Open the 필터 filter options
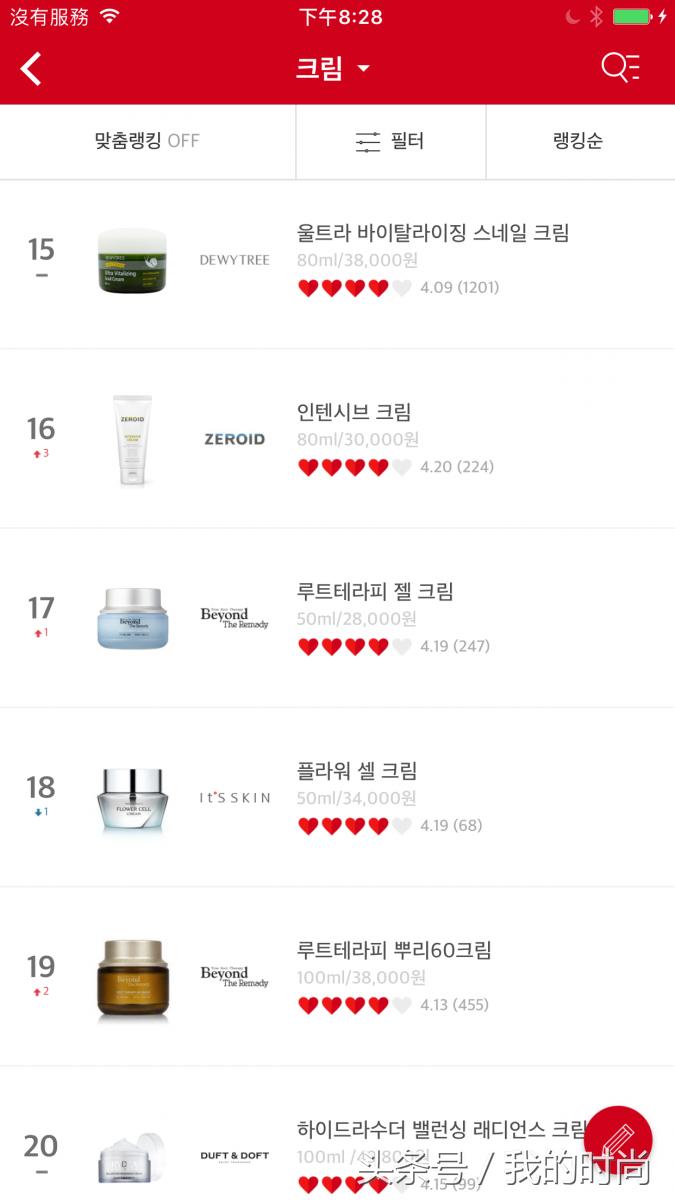Image resolution: width=675 pixels, height=1200 pixels. pos(390,141)
